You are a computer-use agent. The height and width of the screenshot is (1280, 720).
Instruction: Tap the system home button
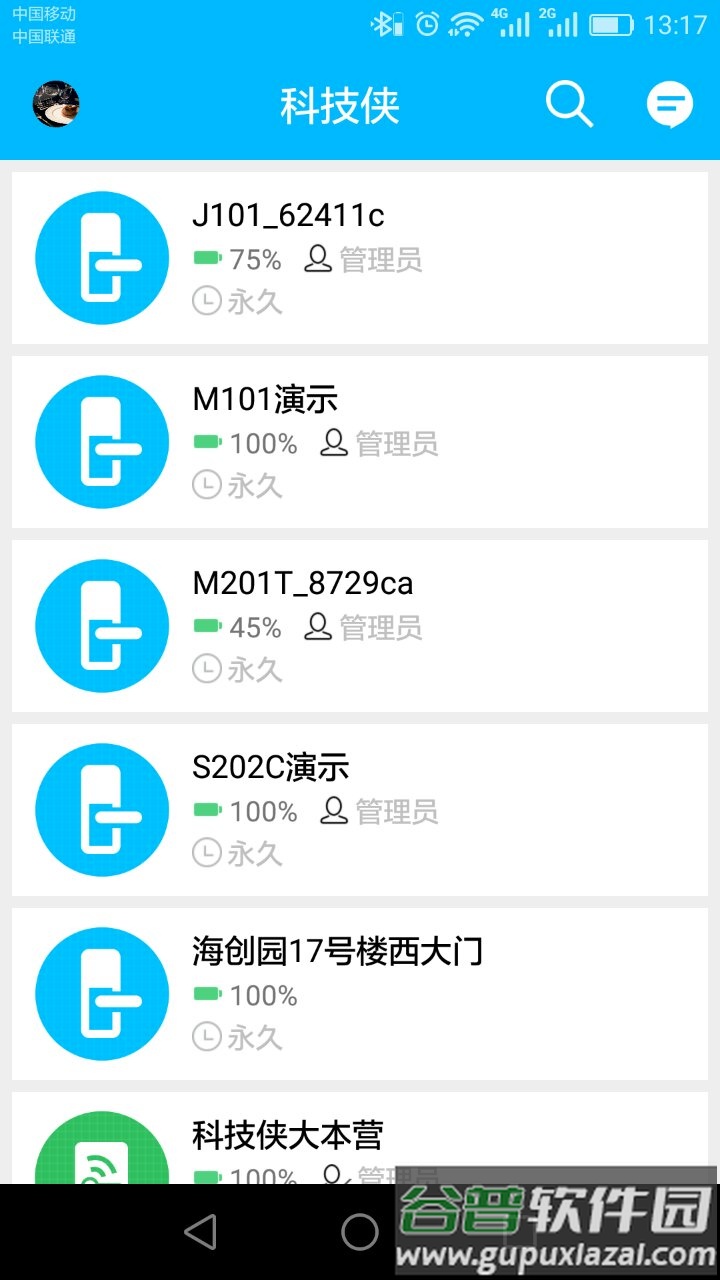click(x=360, y=1231)
